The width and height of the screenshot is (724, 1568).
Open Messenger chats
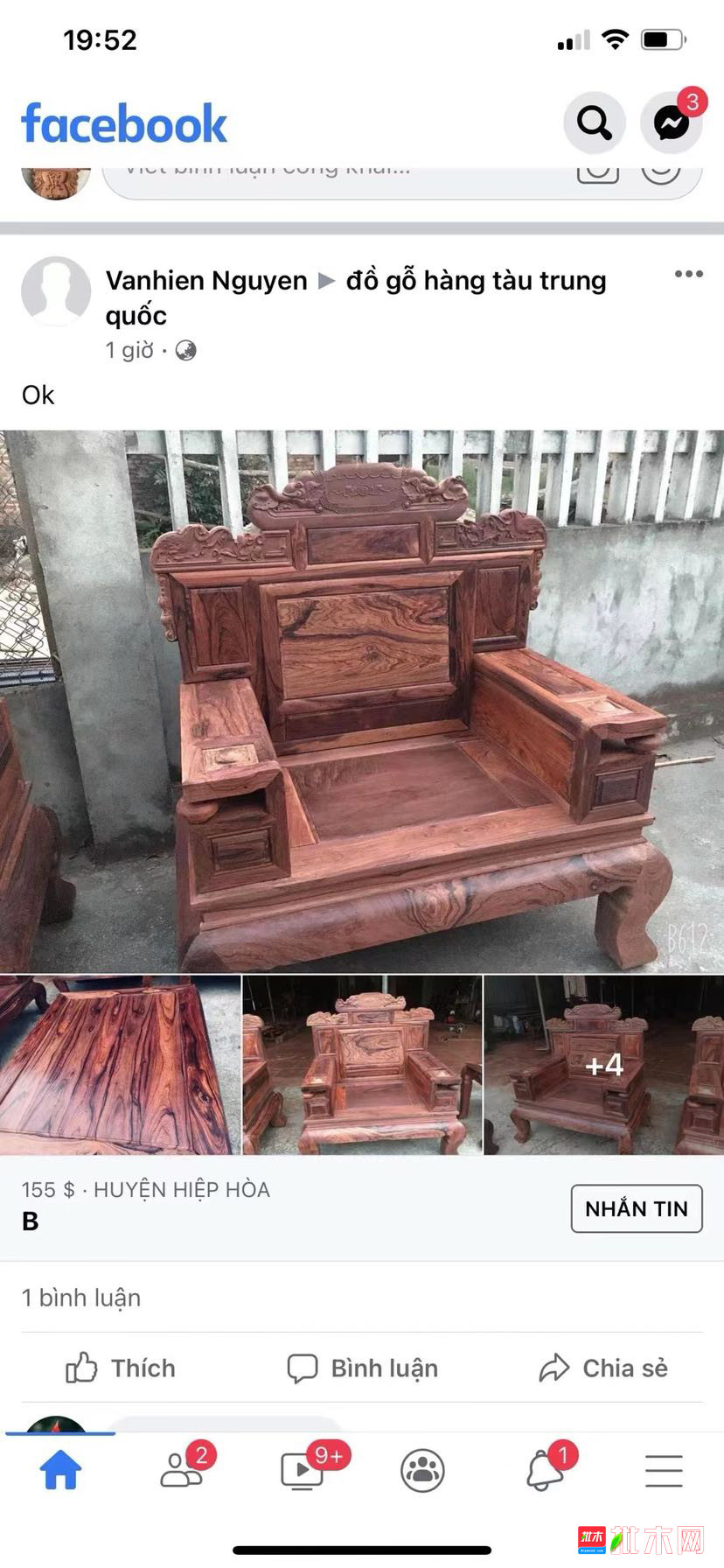672,123
